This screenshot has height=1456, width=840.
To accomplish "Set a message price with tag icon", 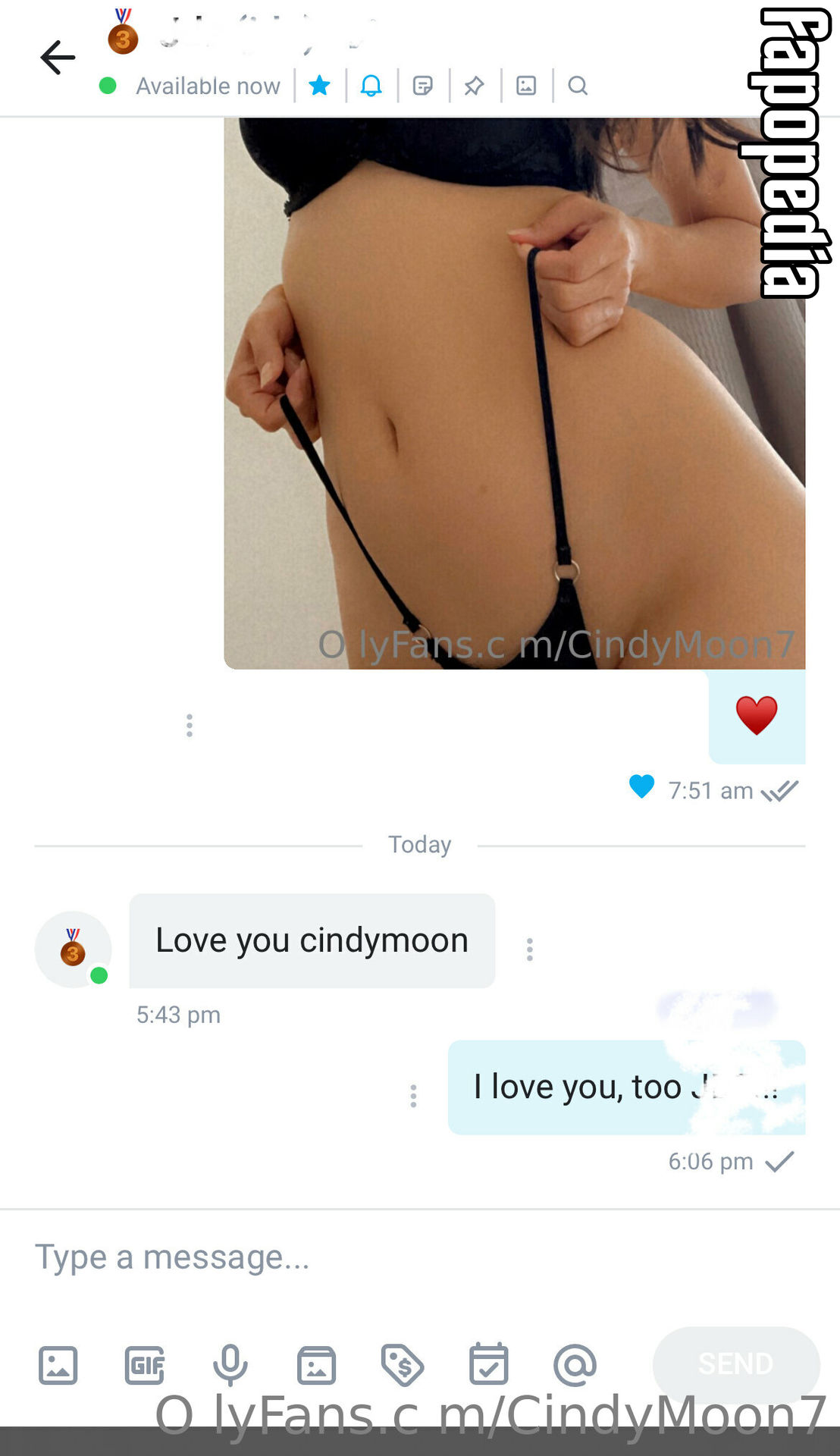I will click(x=403, y=1365).
